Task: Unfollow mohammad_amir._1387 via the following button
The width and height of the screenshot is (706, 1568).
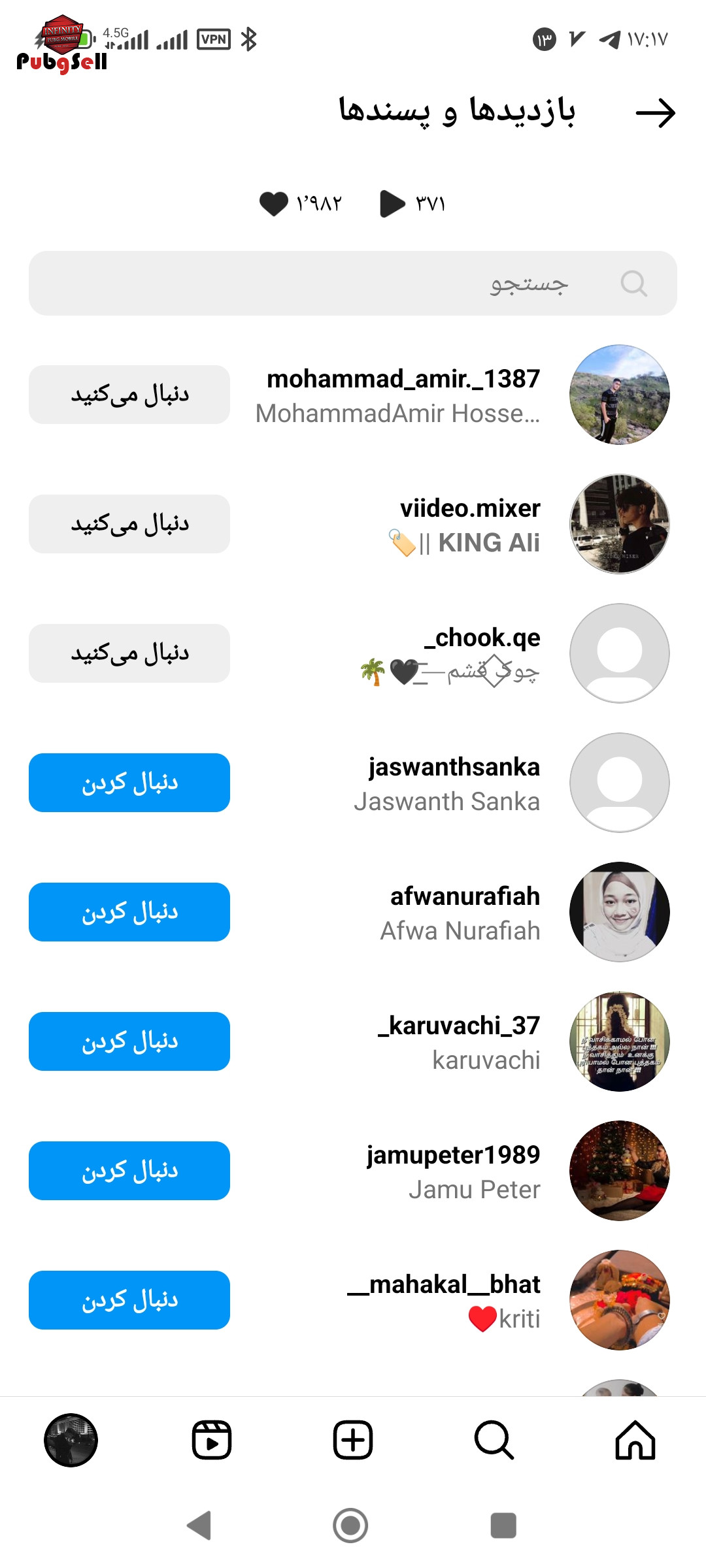Action: tap(129, 395)
